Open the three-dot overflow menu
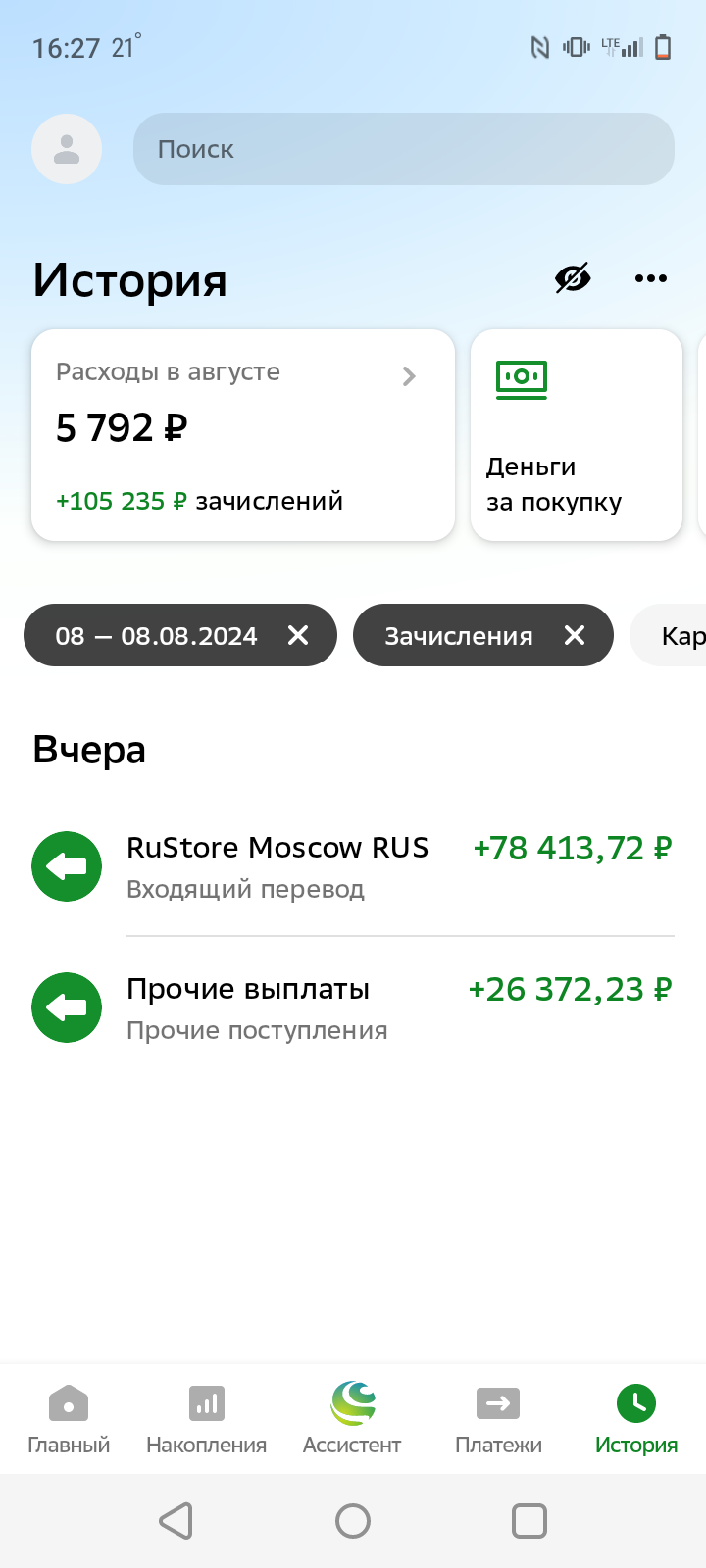 click(651, 278)
